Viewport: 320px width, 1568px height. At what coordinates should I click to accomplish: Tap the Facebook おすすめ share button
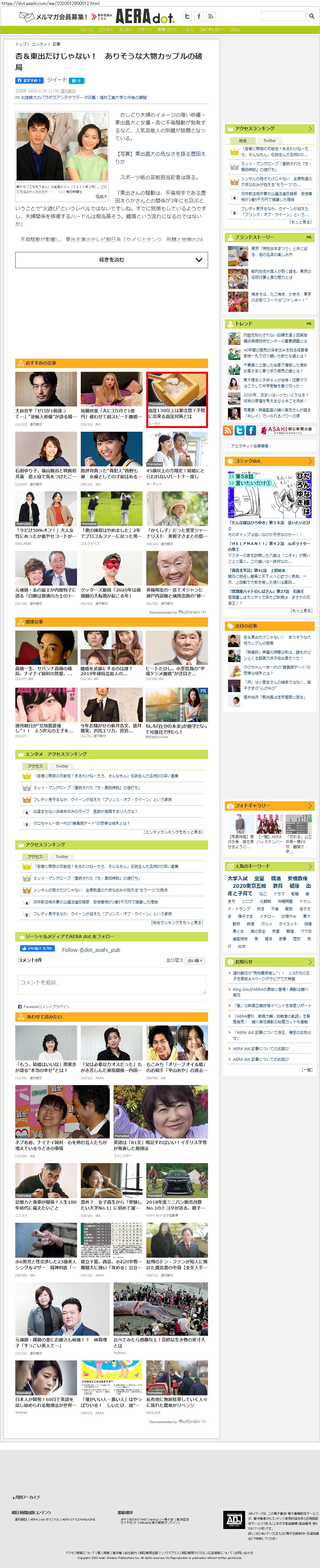coord(29,80)
